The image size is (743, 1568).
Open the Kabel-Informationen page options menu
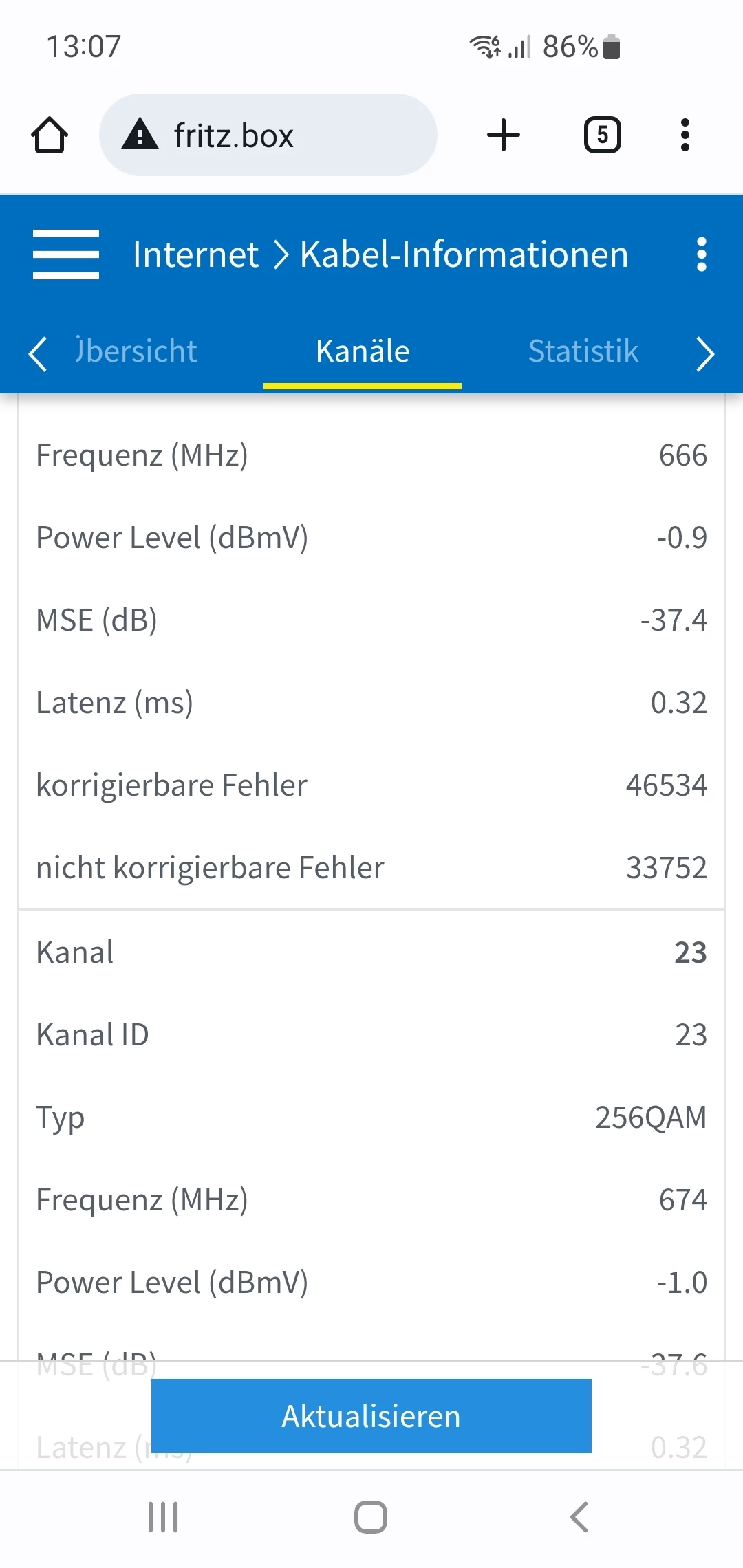pyautogui.click(x=701, y=254)
